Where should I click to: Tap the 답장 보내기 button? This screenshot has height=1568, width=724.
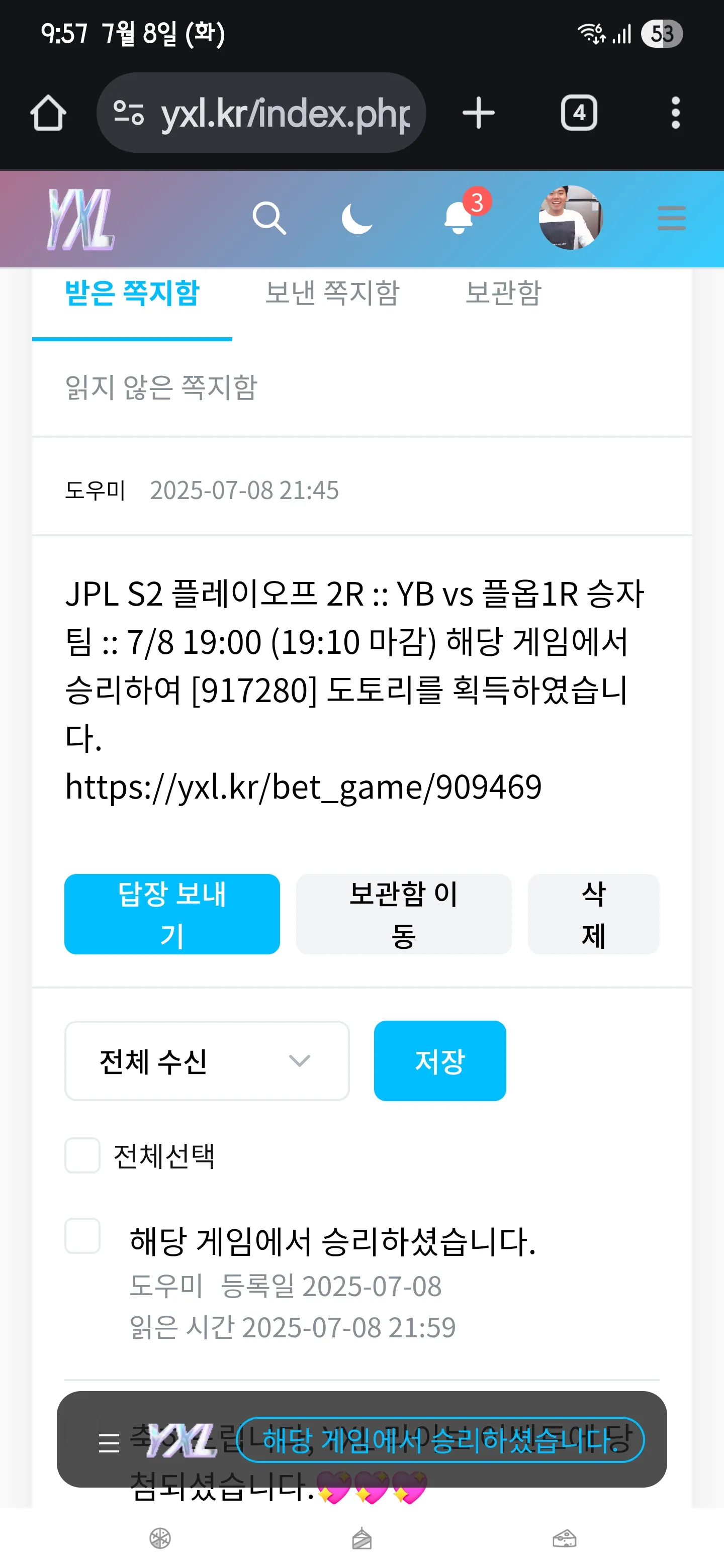tap(172, 914)
